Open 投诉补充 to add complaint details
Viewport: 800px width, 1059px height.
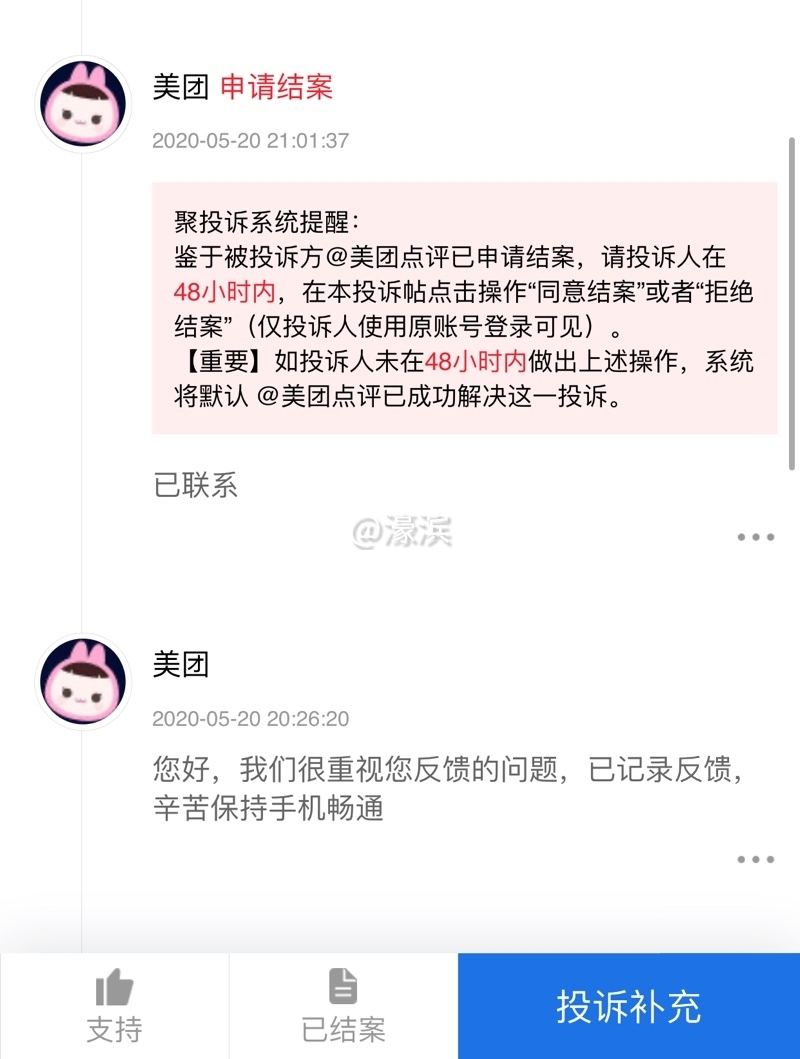pyautogui.click(x=629, y=1006)
